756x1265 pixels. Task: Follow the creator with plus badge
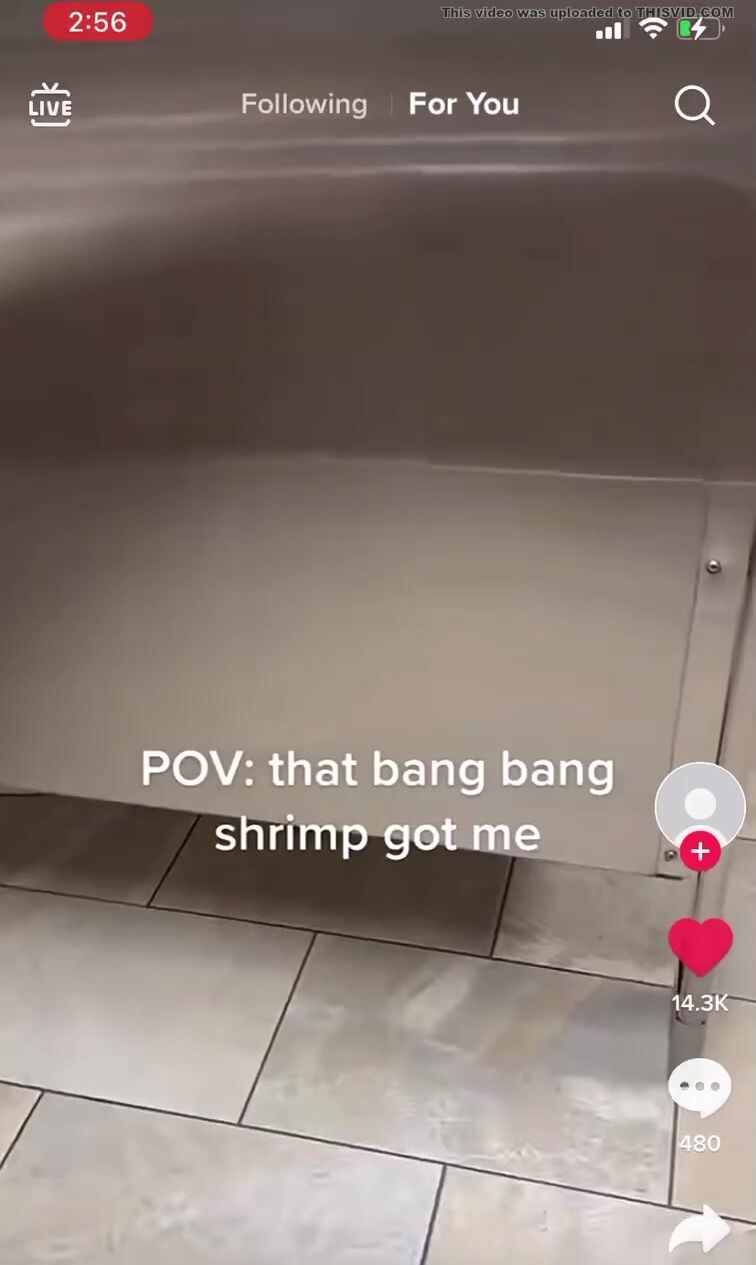click(700, 852)
